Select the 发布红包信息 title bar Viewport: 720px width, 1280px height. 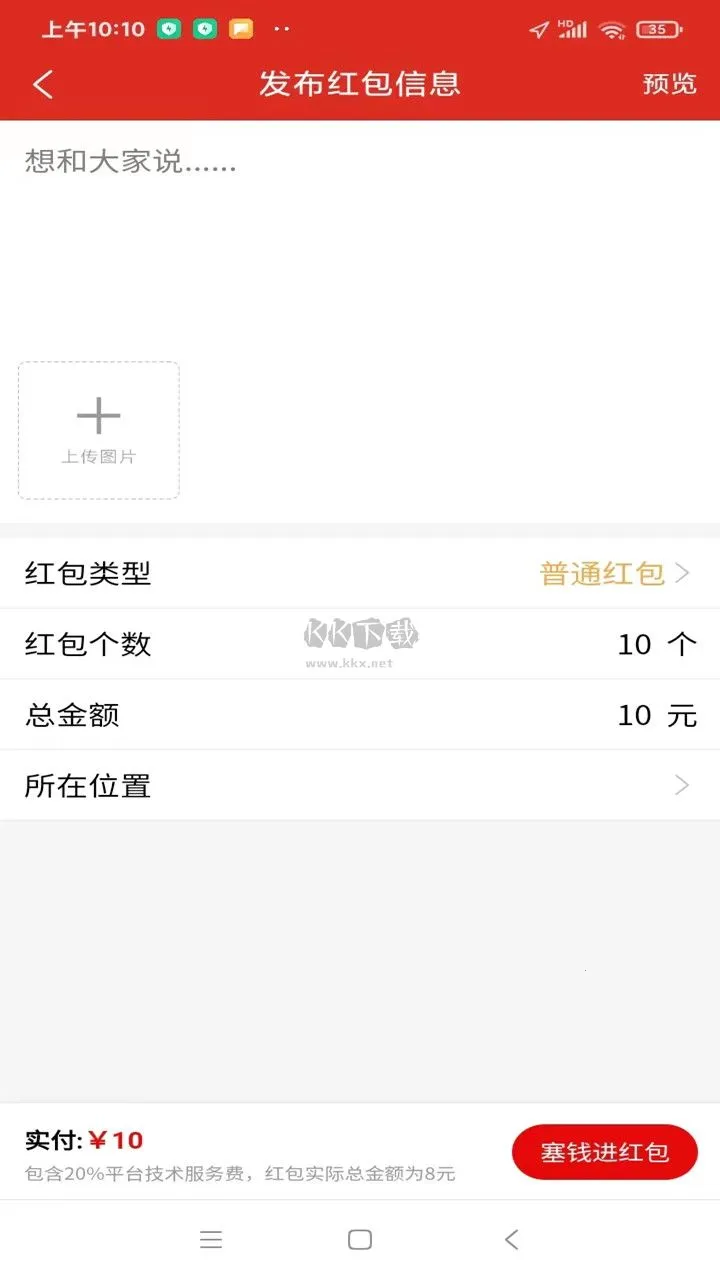pos(360,85)
